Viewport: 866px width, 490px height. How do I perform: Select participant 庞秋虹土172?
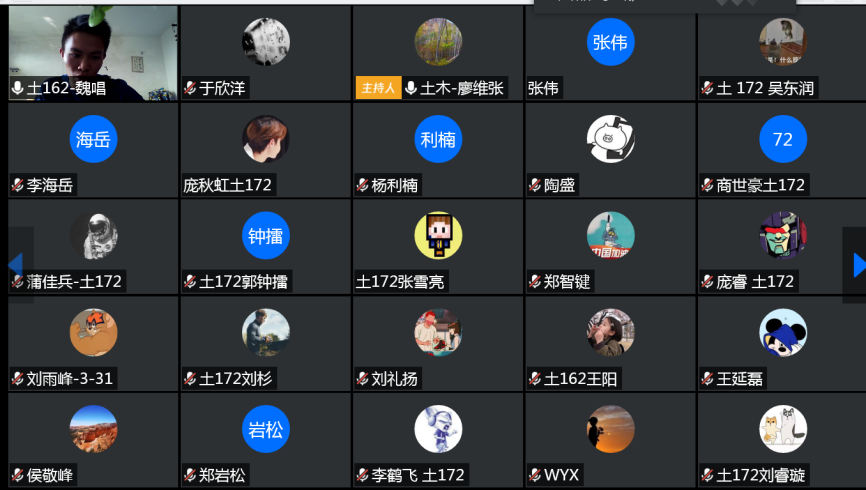266,148
